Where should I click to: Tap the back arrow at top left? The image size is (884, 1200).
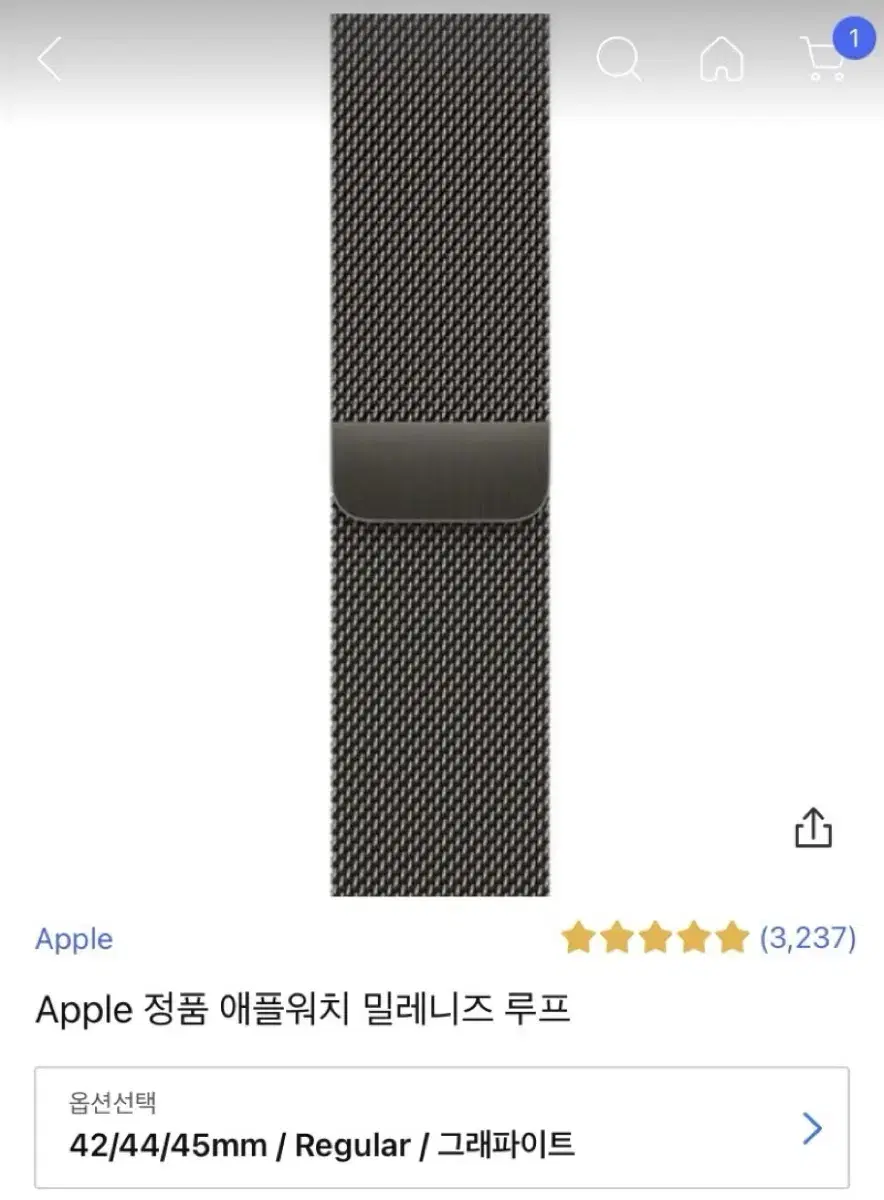(50, 58)
